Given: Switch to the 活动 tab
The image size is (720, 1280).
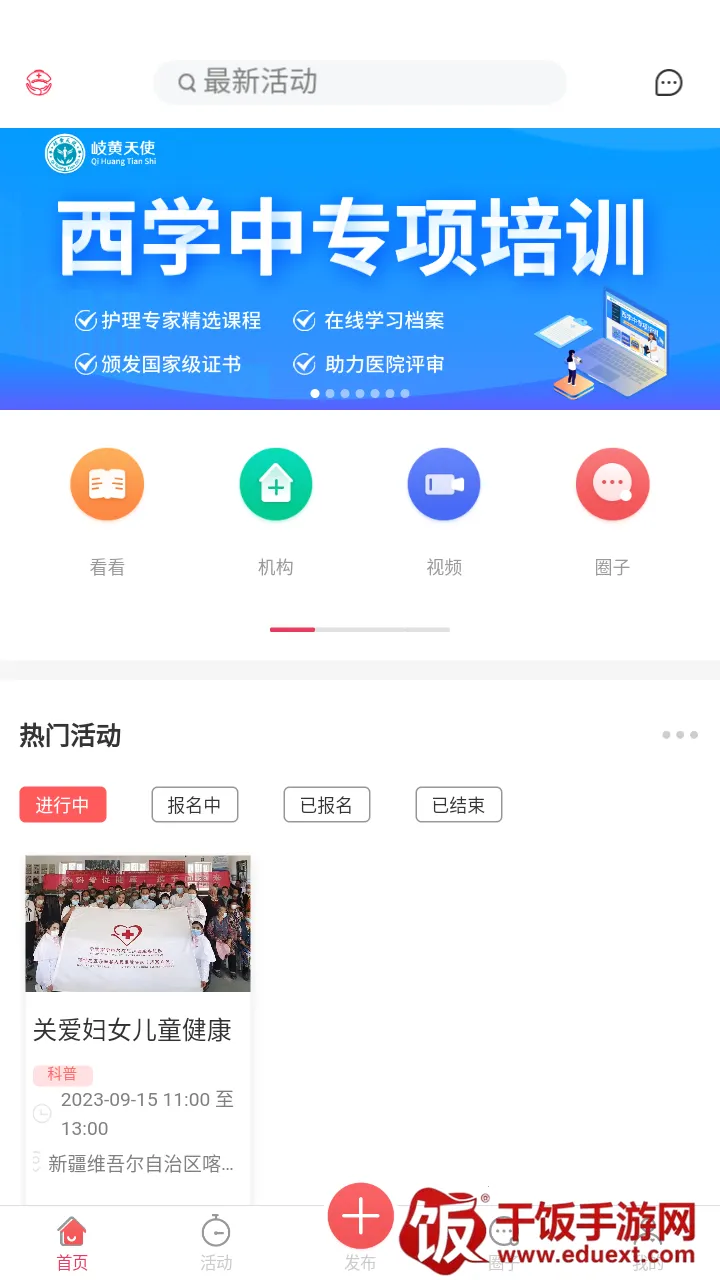Looking at the screenshot, I should click(x=216, y=1243).
